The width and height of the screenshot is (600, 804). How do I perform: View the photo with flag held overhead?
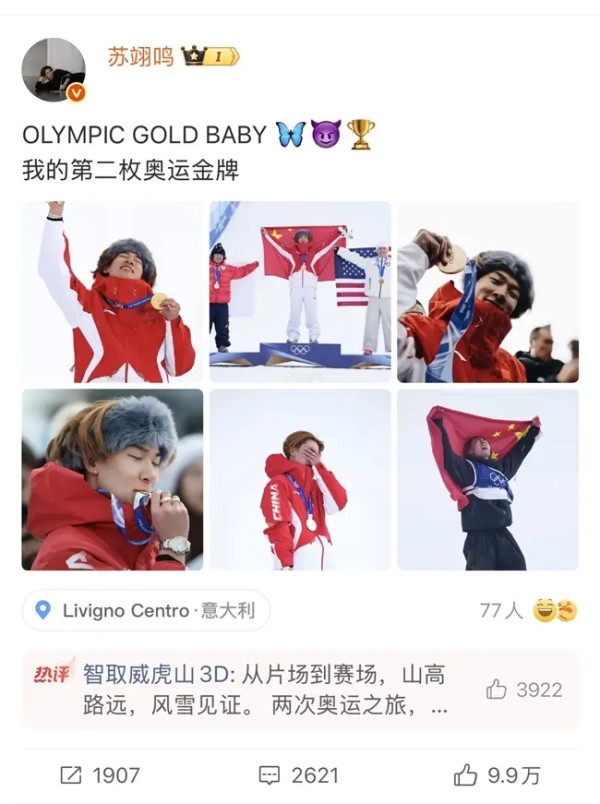pyautogui.click(x=487, y=480)
